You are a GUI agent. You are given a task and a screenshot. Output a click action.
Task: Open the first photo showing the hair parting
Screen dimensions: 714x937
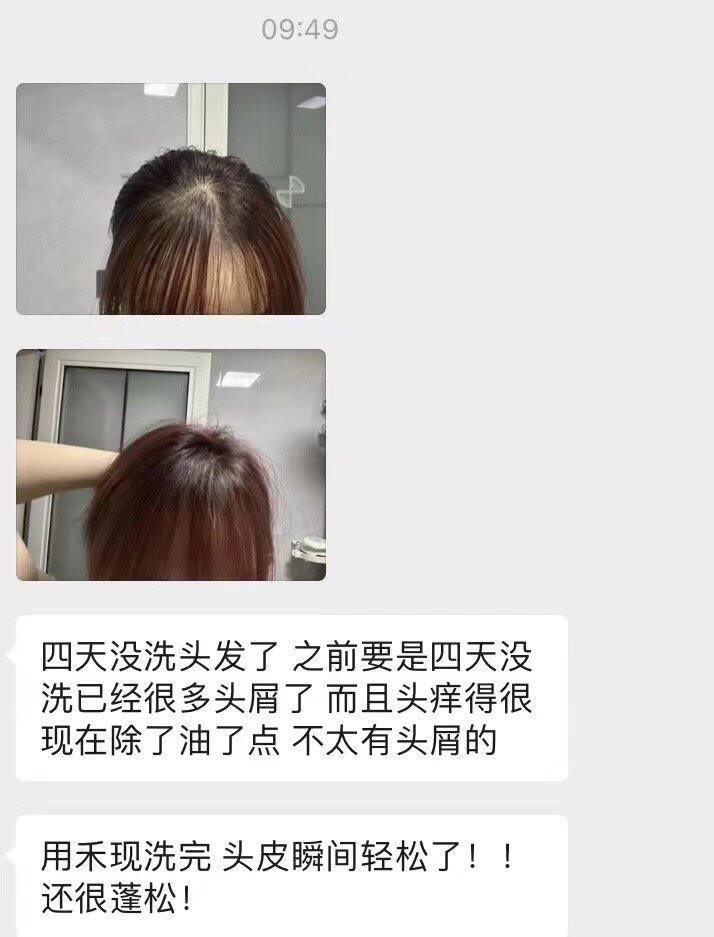171,199
